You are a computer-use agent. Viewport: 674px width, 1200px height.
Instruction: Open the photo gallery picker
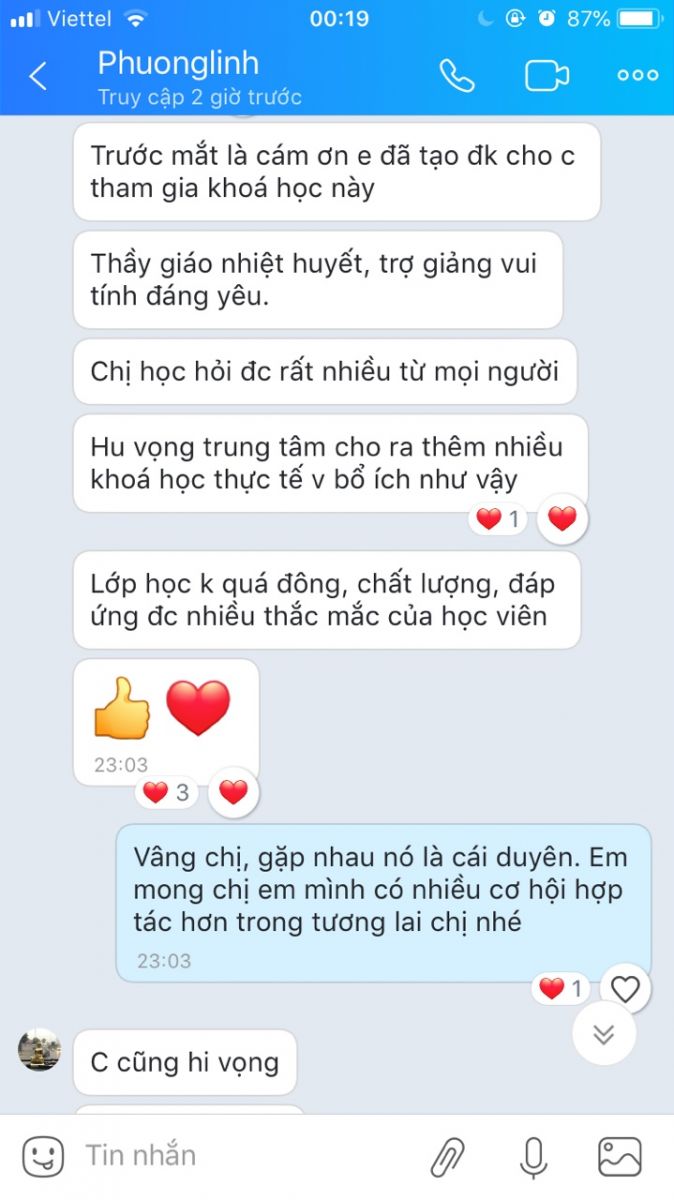point(619,1157)
